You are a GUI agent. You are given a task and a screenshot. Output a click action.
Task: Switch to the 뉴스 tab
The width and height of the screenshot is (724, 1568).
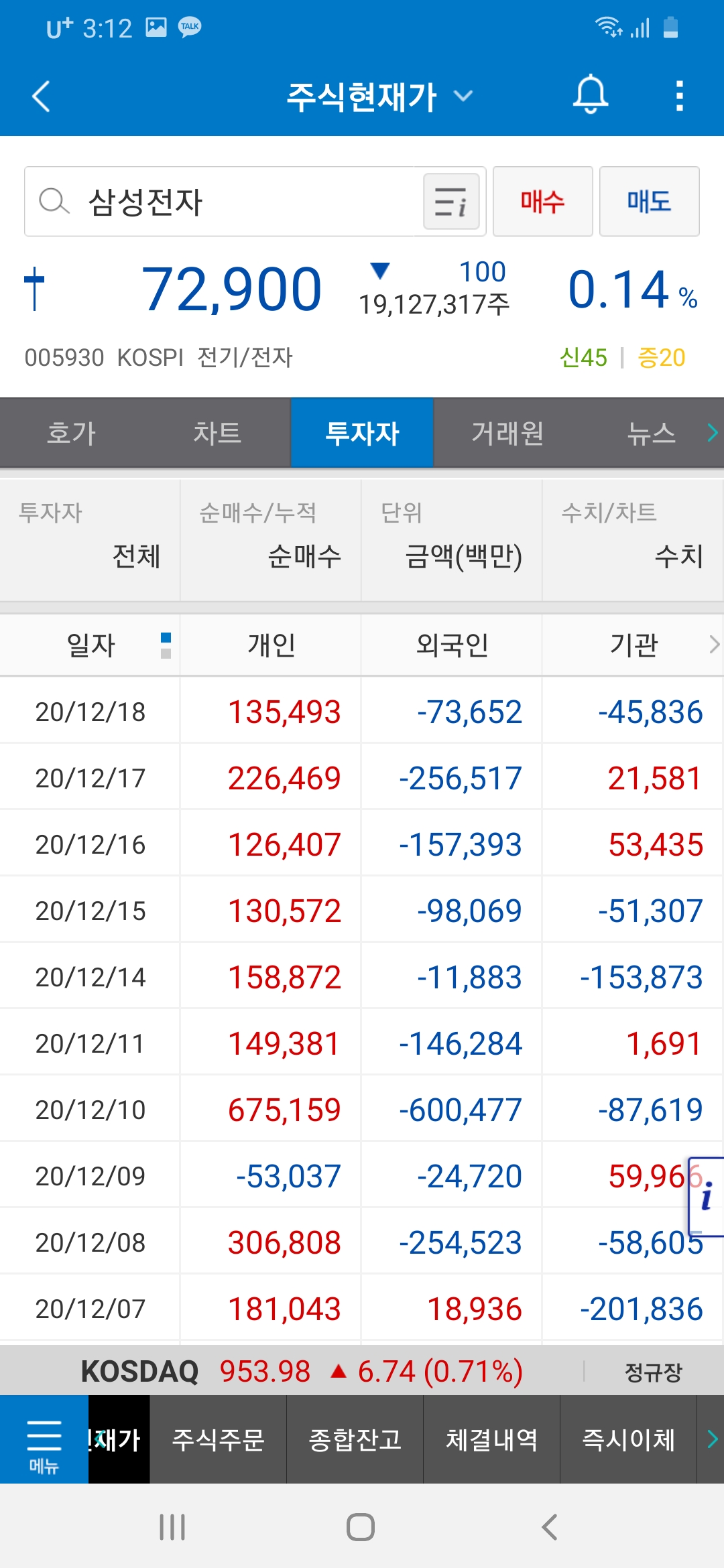(x=650, y=433)
